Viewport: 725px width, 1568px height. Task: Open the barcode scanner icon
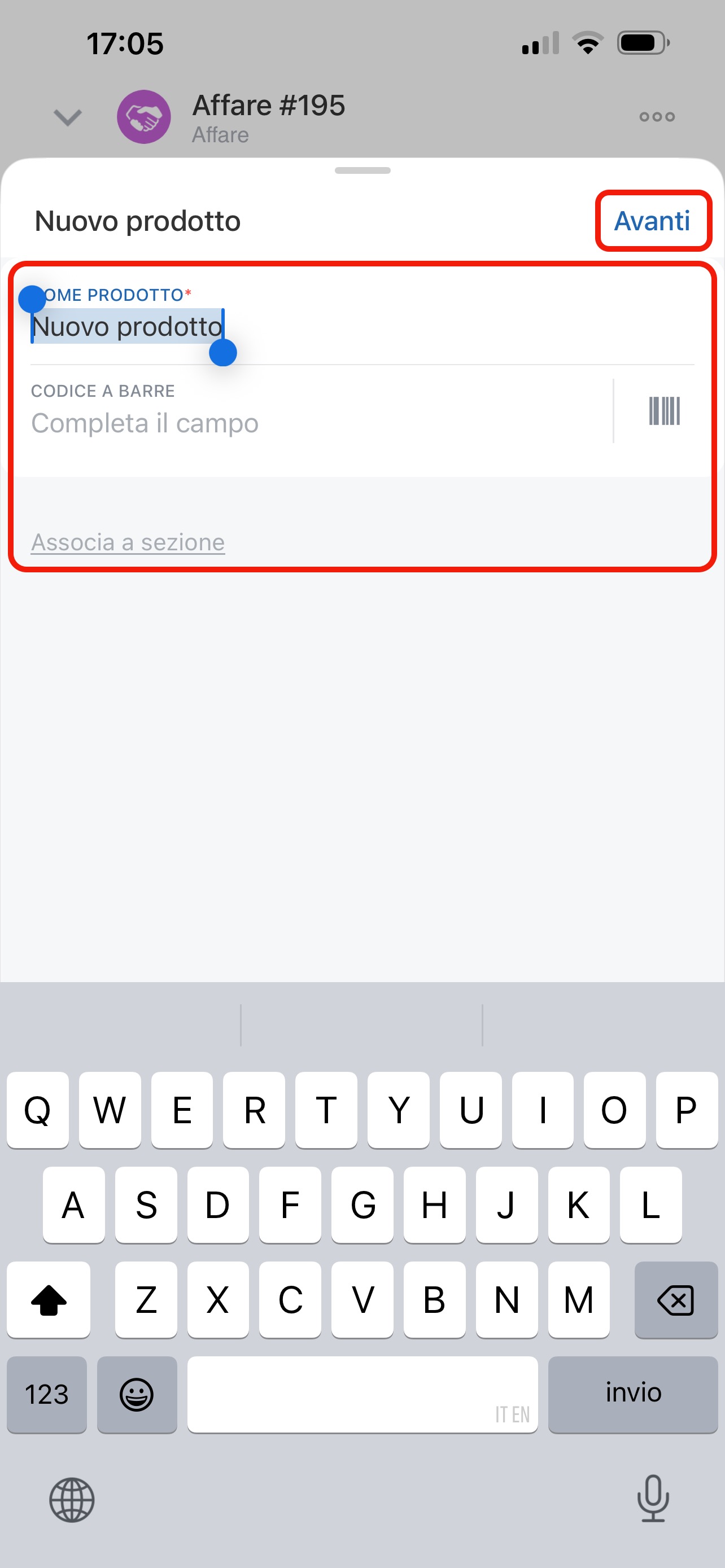coord(663,411)
